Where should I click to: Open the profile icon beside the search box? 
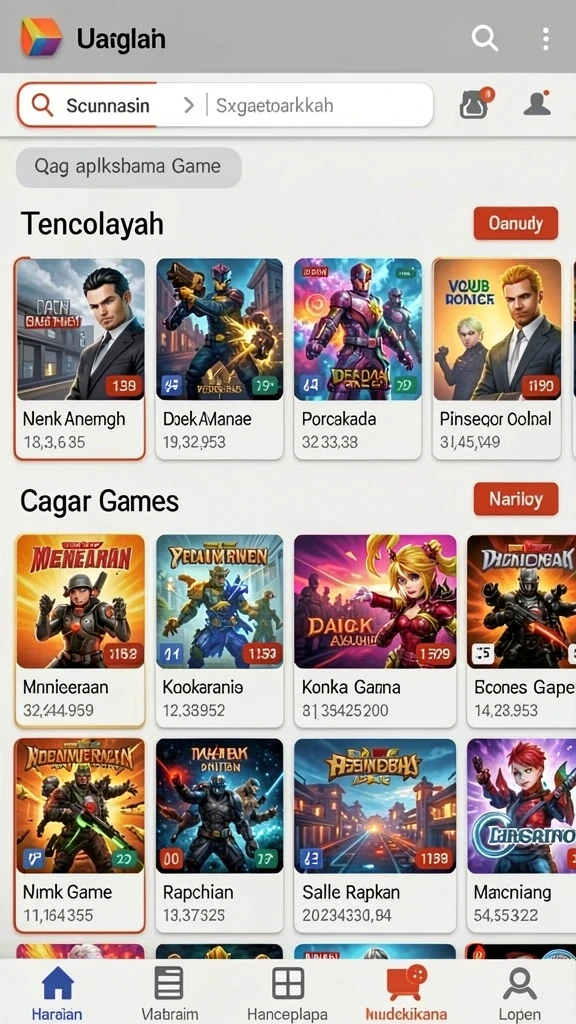click(x=537, y=103)
